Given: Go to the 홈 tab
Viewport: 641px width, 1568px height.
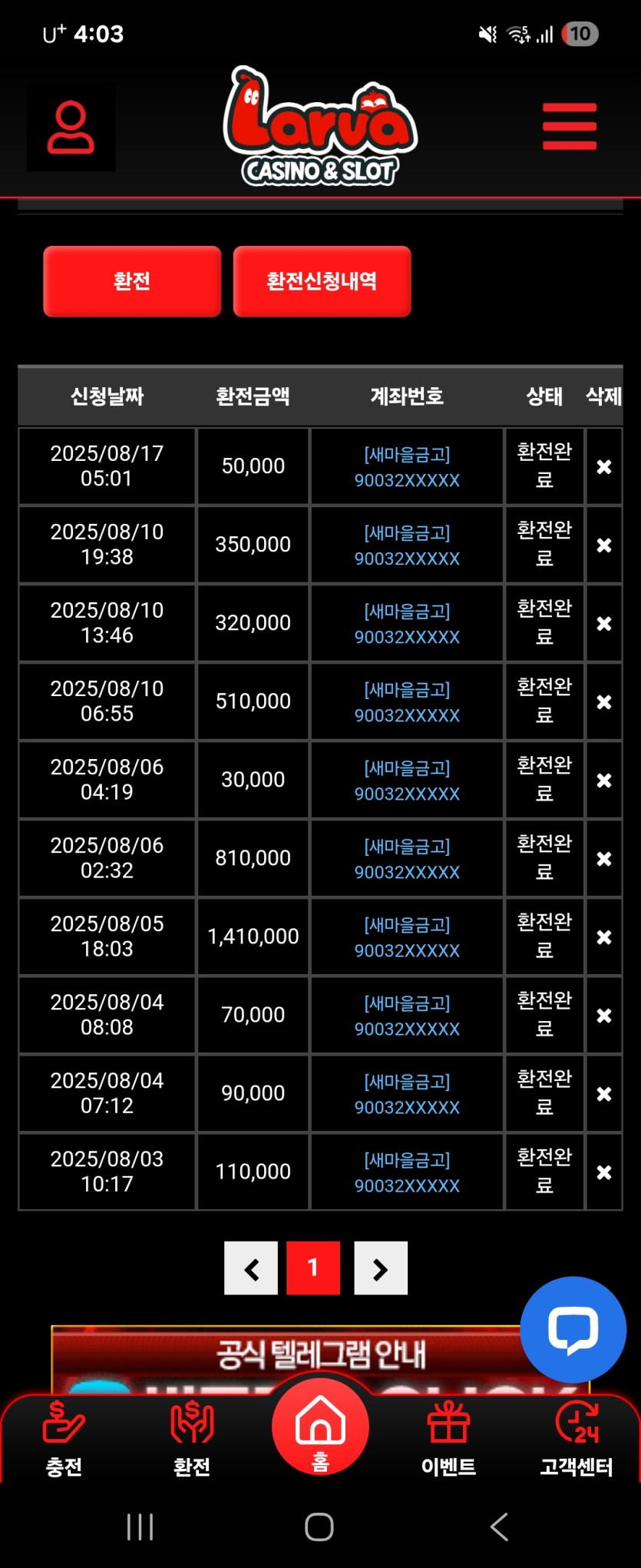Looking at the screenshot, I should [320, 1429].
